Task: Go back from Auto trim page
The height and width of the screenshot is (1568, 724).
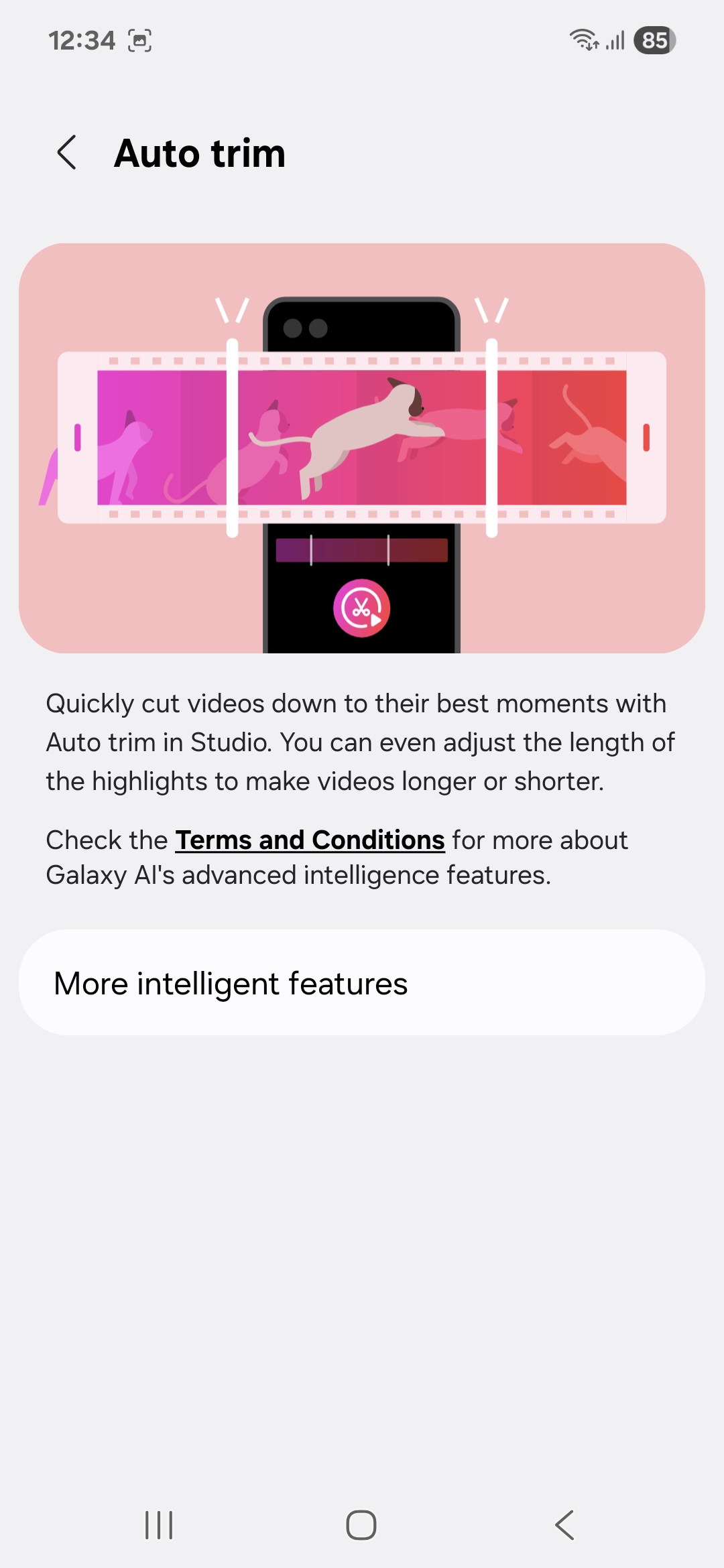Action: click(67, 153)
